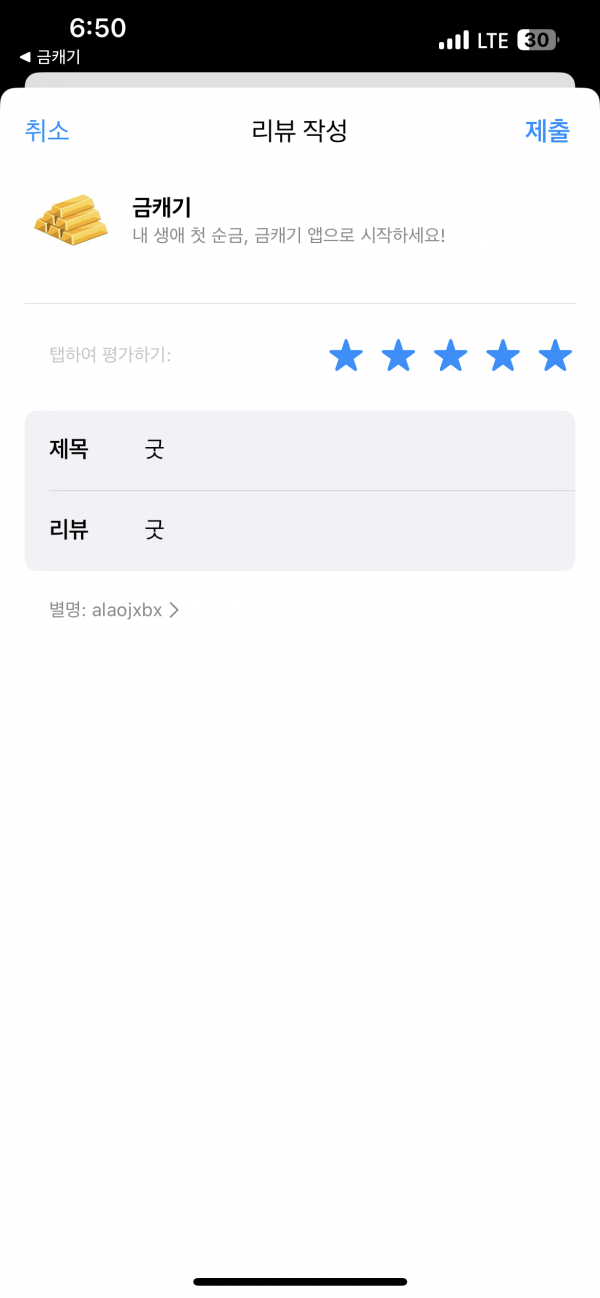Set rating to two stars
The height and width of the screenshot is (1298, 600).
click(x=398, y=355)
